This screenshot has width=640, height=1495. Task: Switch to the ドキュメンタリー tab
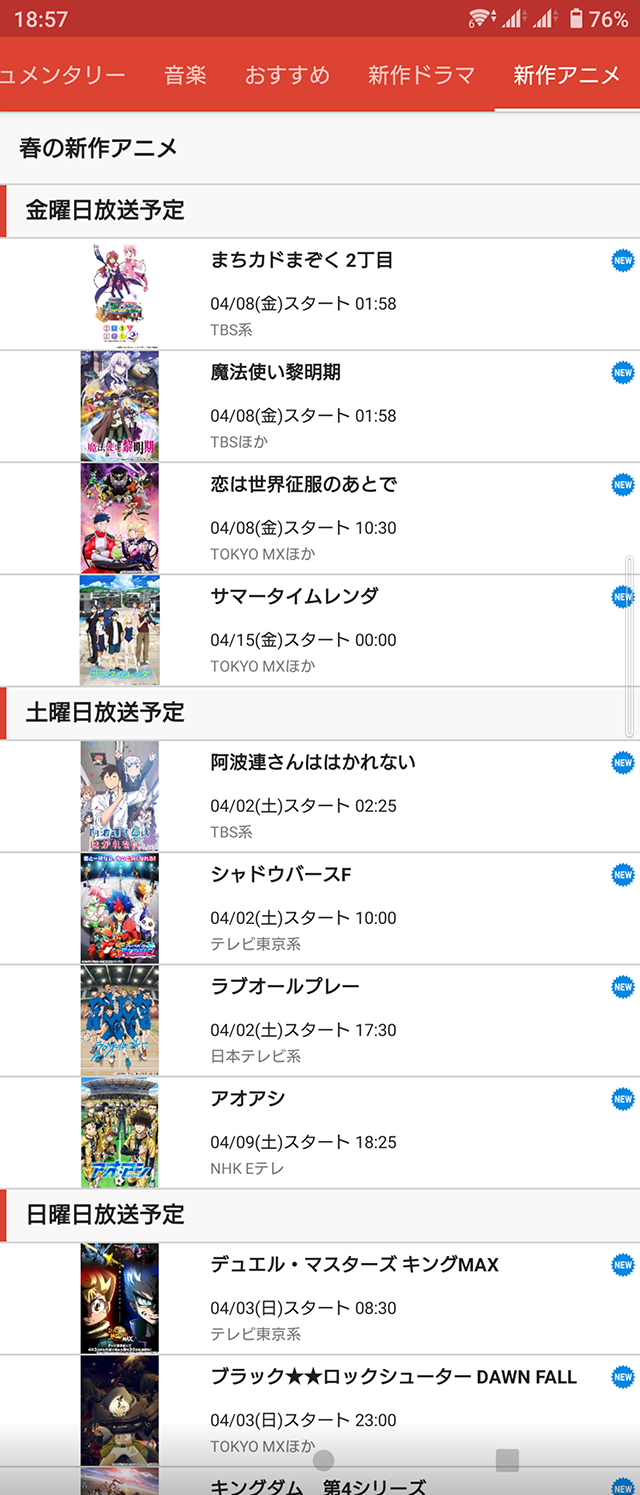coord(62,75)
